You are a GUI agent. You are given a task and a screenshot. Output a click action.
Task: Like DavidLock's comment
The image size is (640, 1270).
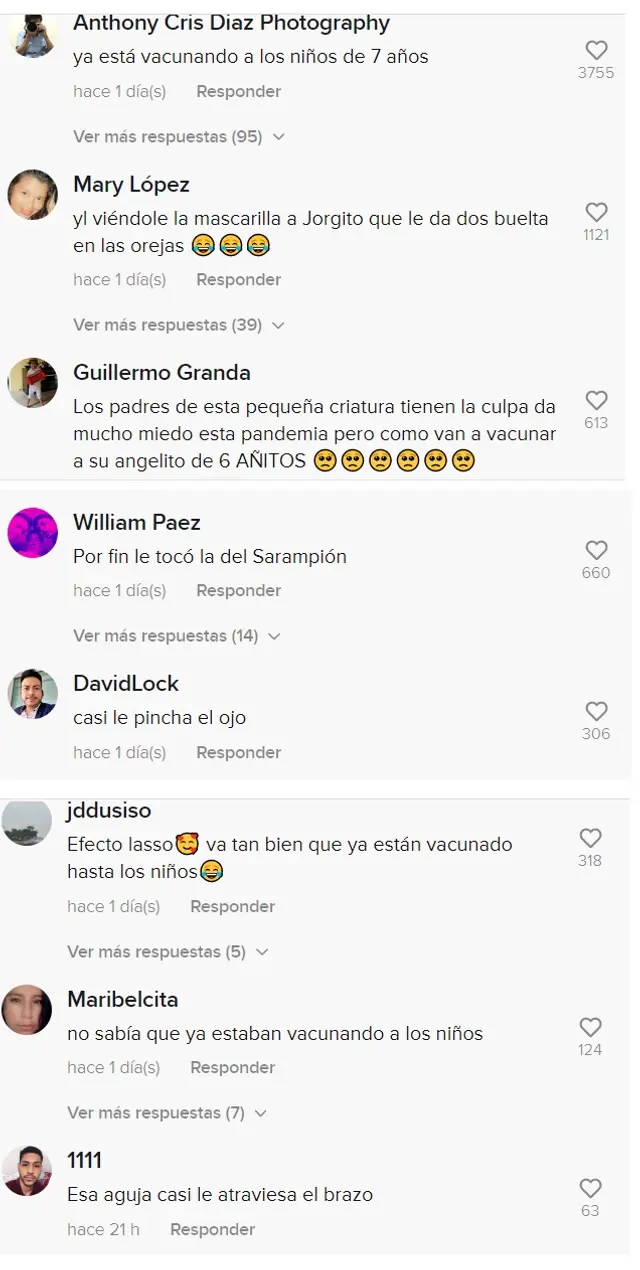click(596, 712)
